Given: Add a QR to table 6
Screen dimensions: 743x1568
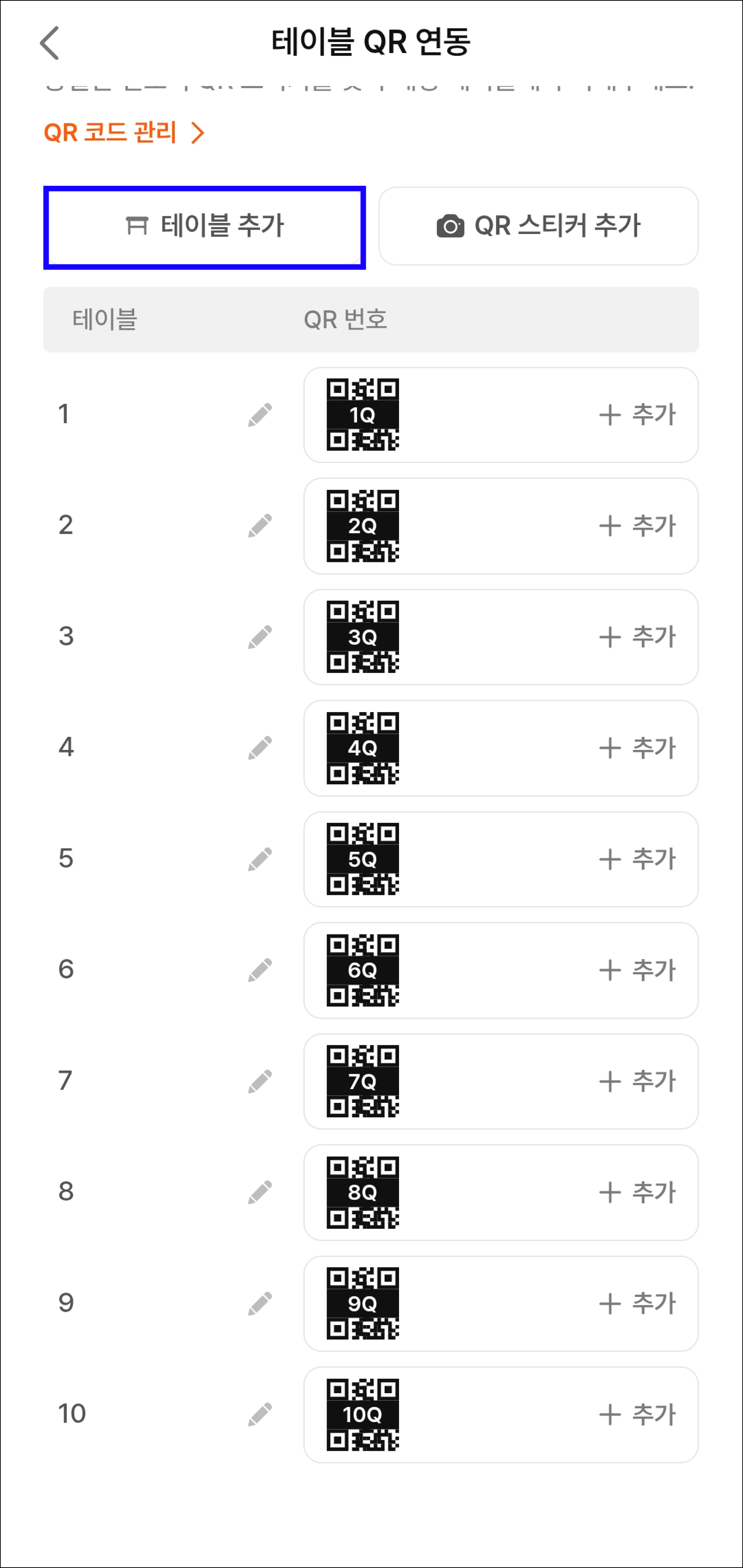Looking at the screenshot, I should tap(637, 970).
